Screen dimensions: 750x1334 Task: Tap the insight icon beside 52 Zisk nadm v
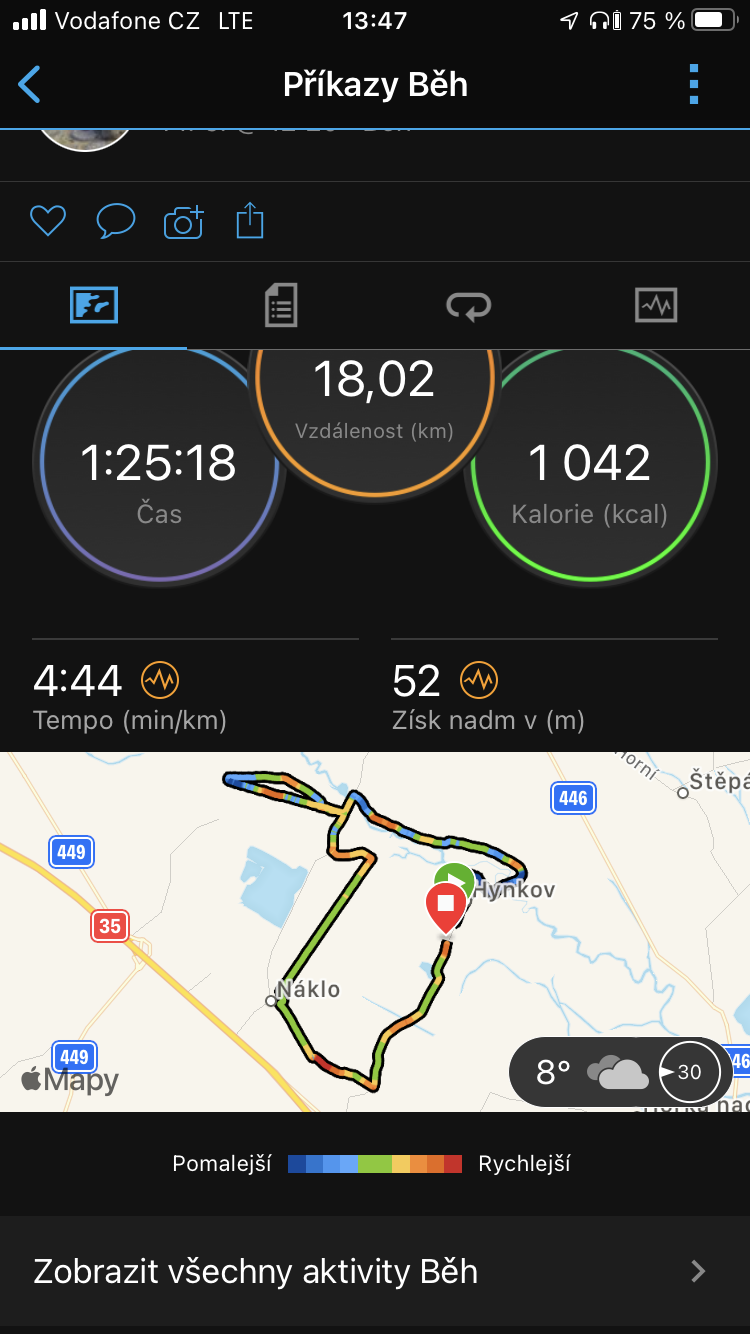pyautogui.click(x=478, y=681)
